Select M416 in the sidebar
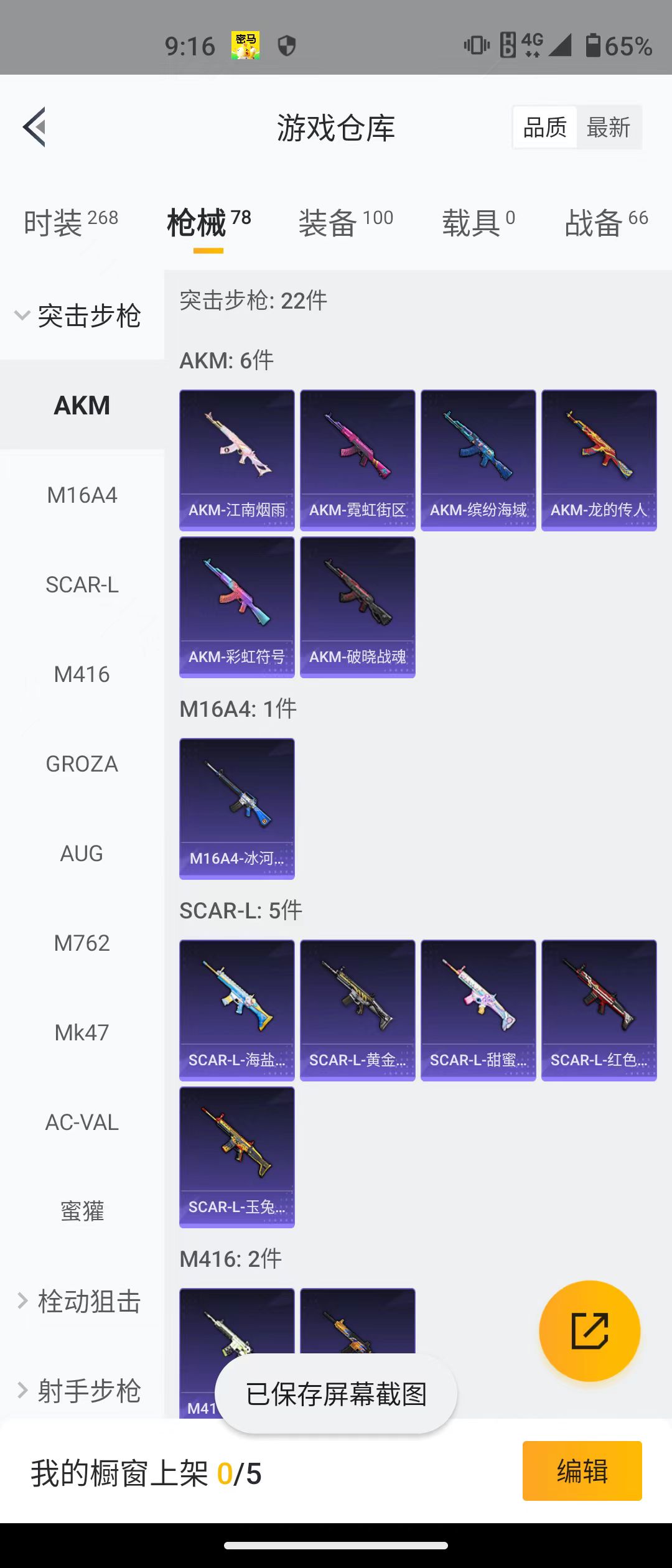 pos(82,674)
